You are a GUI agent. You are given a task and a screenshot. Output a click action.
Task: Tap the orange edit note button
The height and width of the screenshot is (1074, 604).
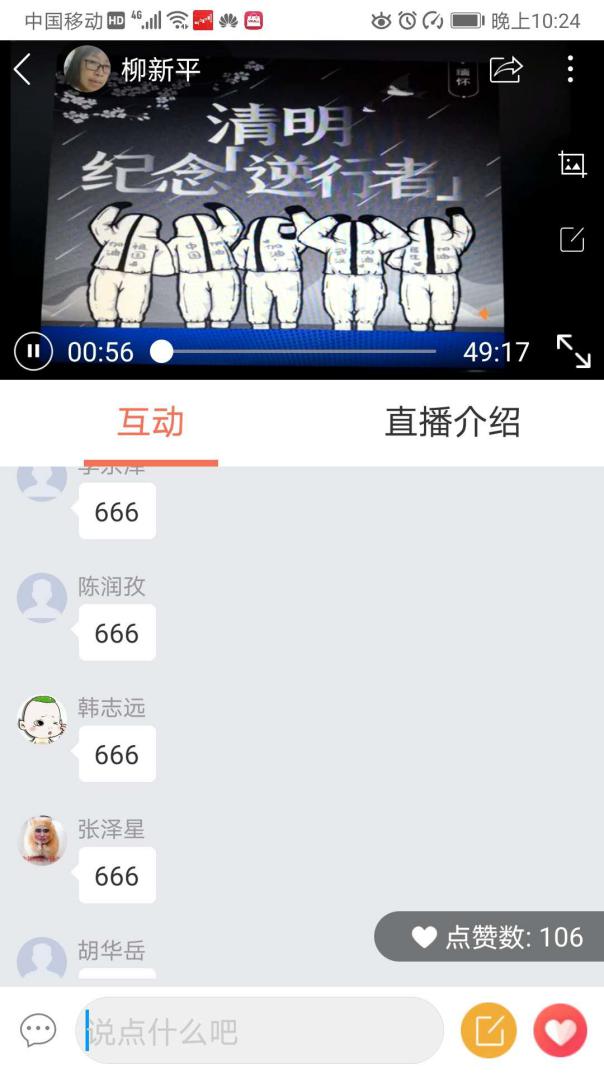pyautogui.click(x=488, y=1031)
